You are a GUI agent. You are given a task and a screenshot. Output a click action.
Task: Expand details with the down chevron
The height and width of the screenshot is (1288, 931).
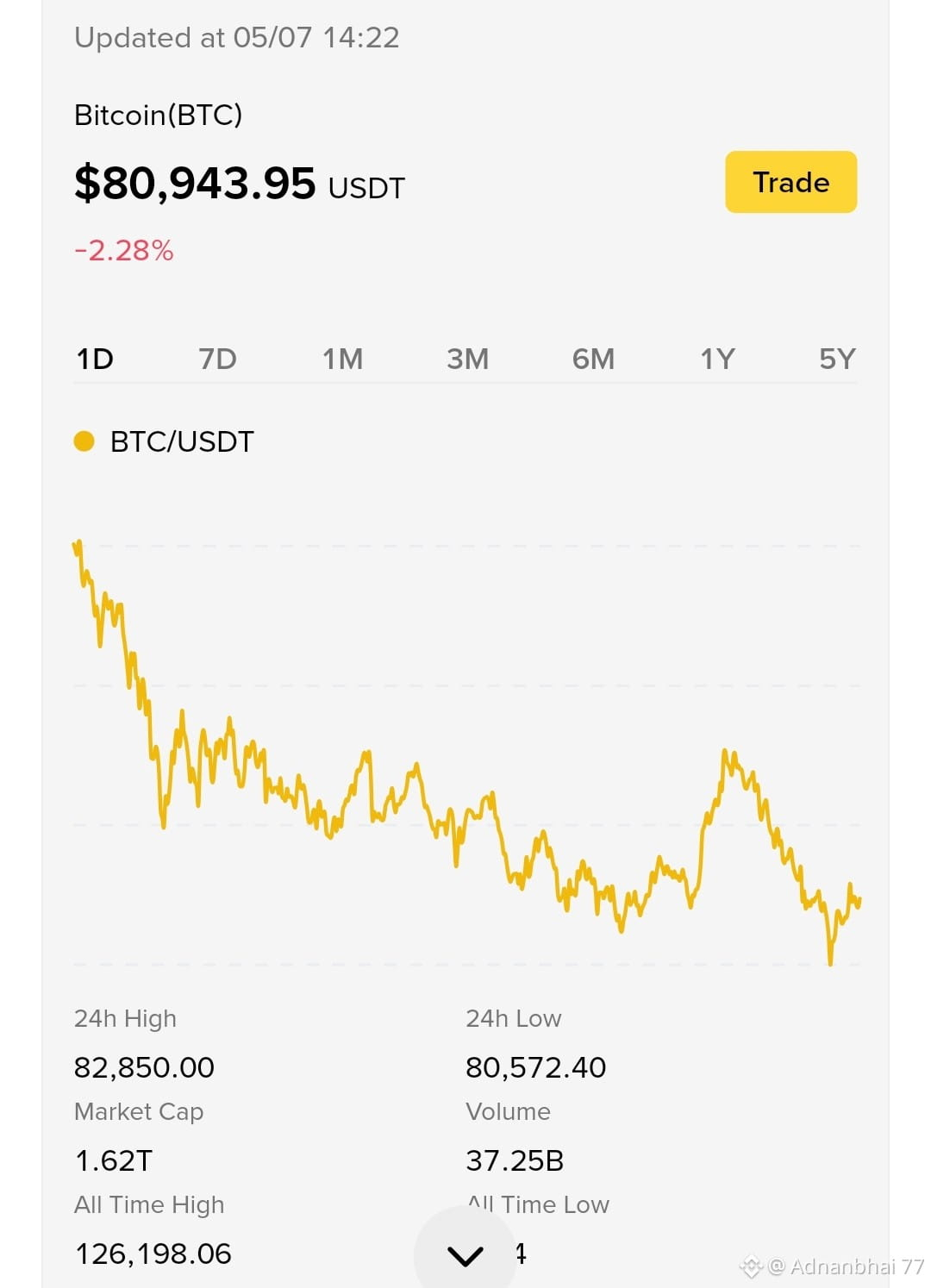tap(465, 1255)
